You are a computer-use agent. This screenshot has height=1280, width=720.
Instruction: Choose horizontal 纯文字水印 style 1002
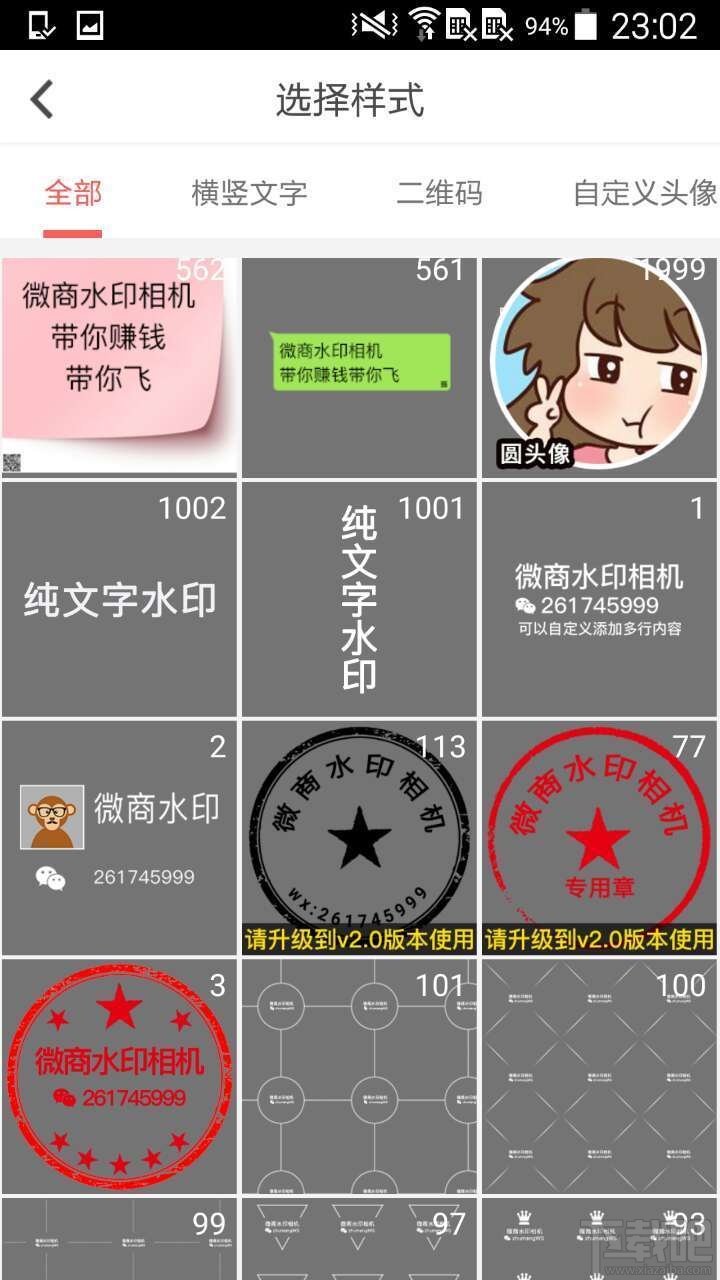(119, 600)
